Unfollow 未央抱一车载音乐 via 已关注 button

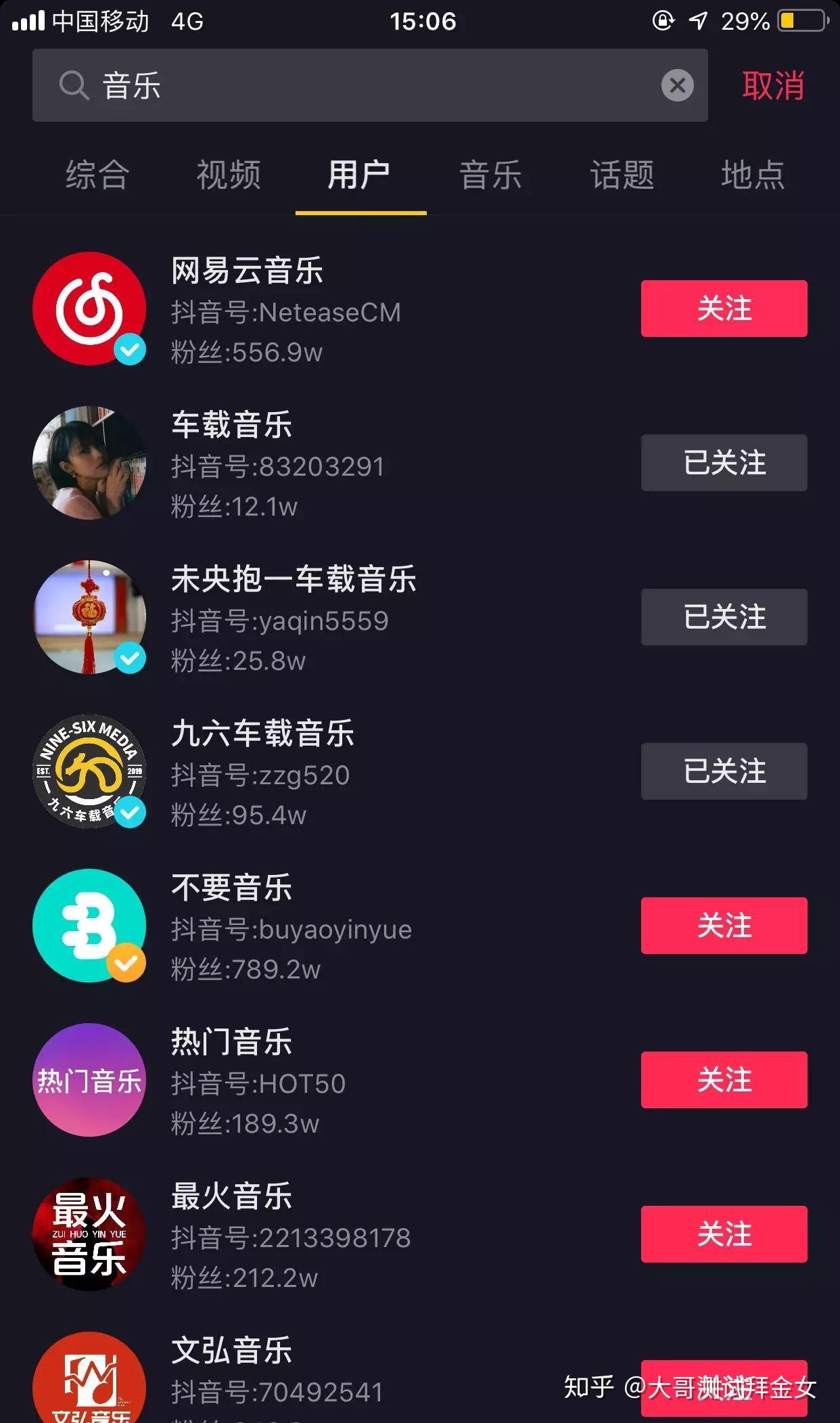(x=723, y=616)
